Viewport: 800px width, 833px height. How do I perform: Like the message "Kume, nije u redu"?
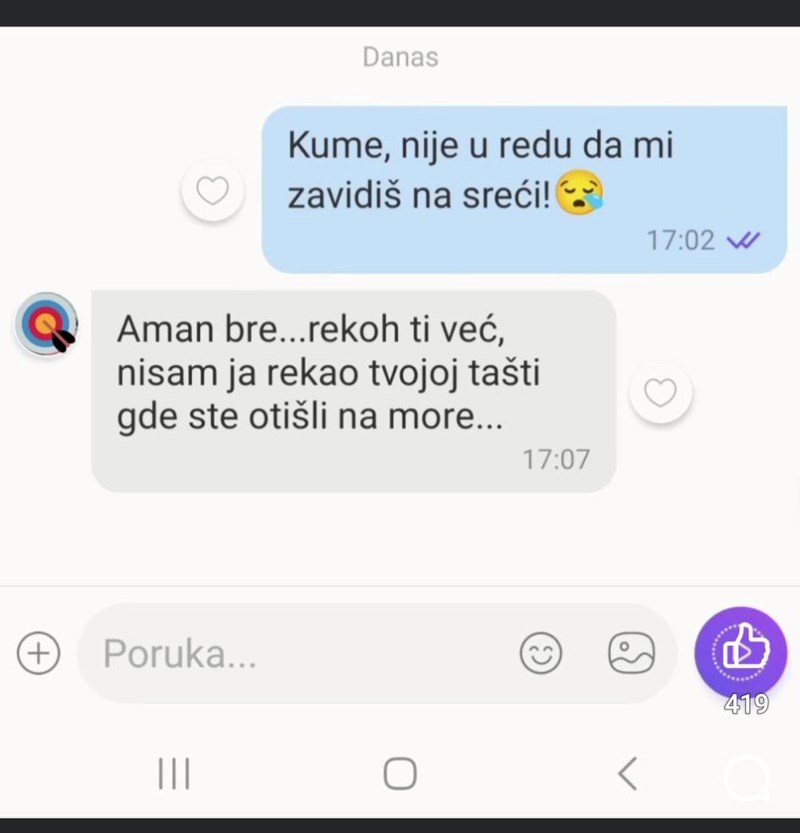tap(212, 190)
